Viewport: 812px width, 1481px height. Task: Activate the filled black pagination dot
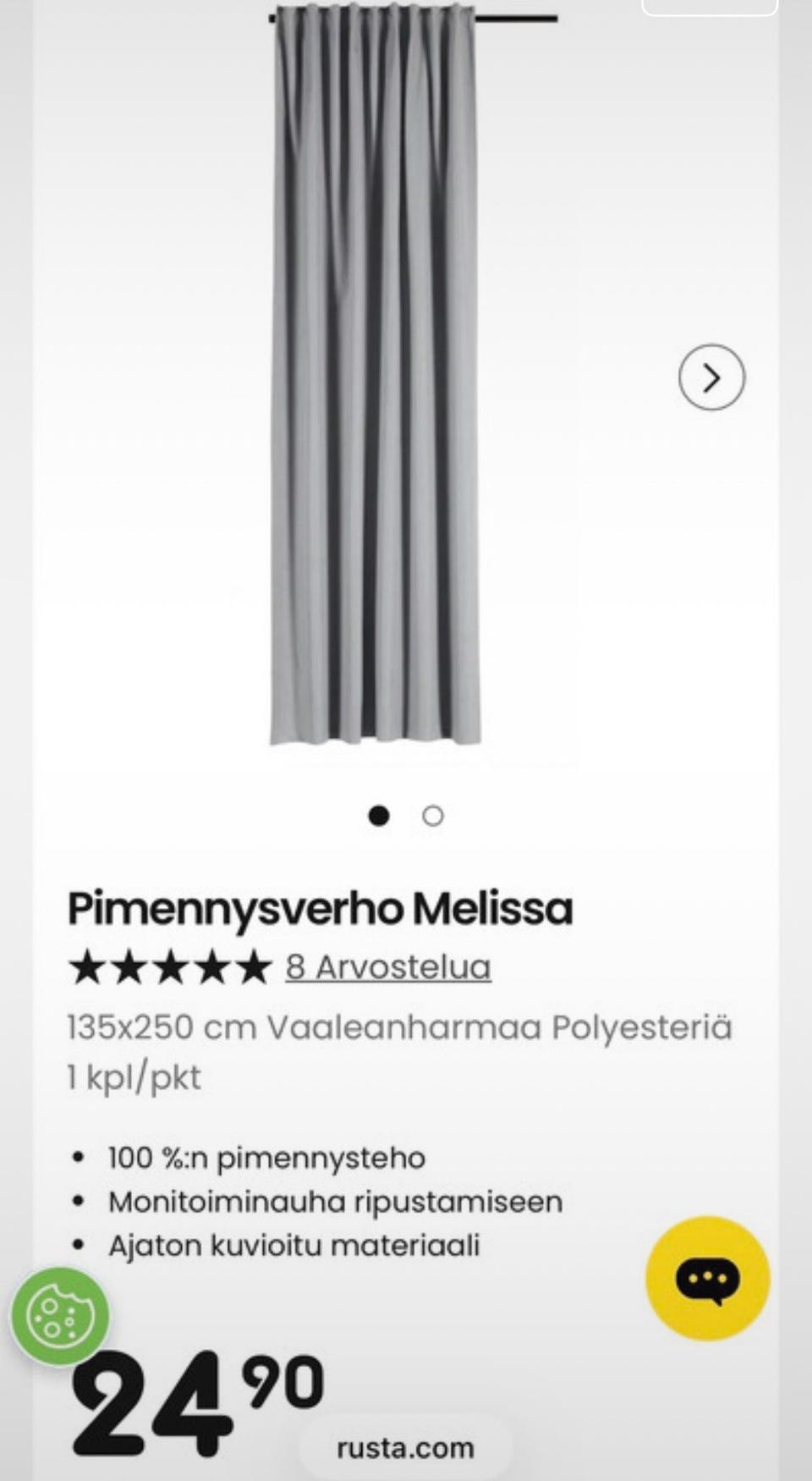(x=380, y=816)
